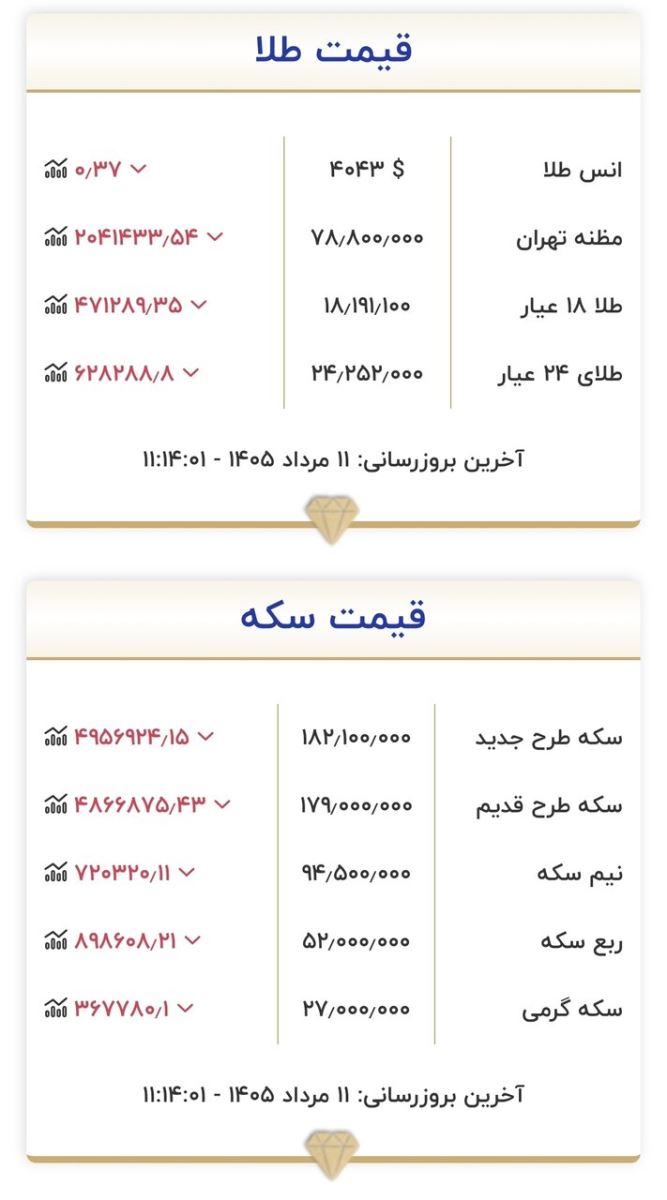
Task: View the chart for سکه طرح قدیم
Action: [x=55, y=804]
